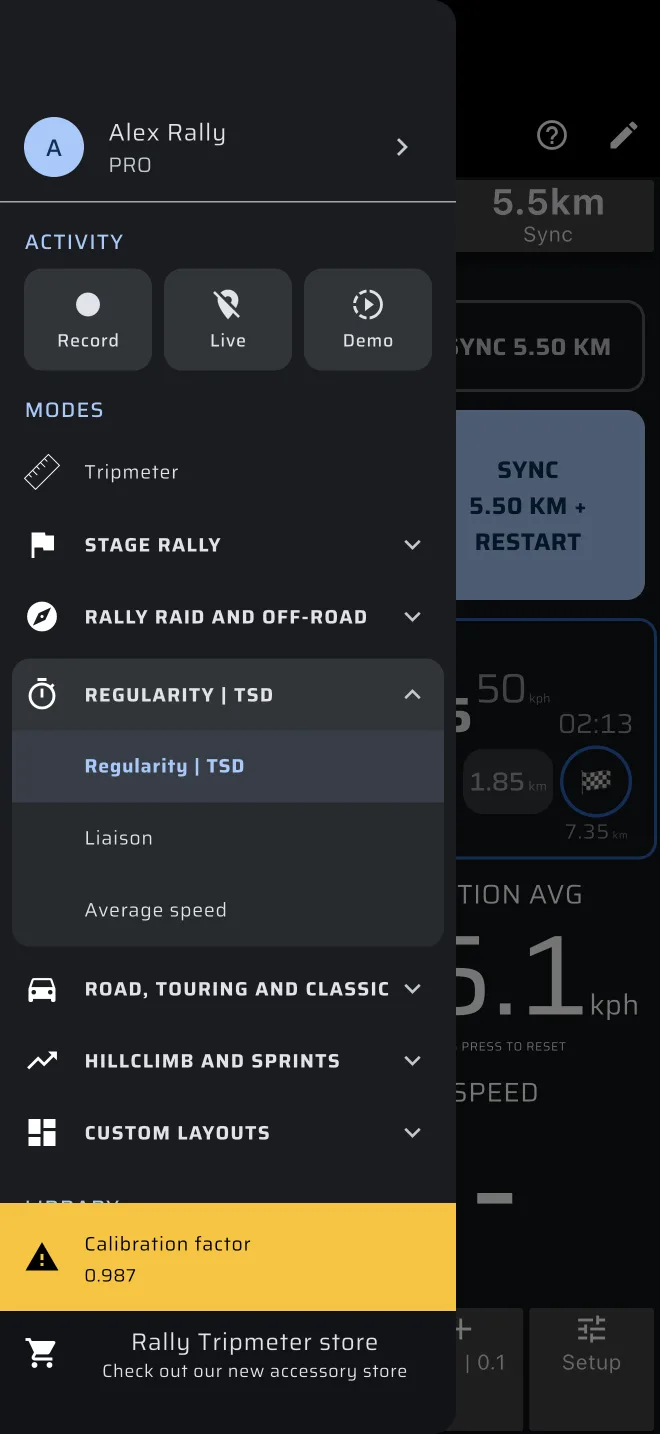Start the Record activity
The height and width of the screenshot is (1434, 660).
(88, 319)
